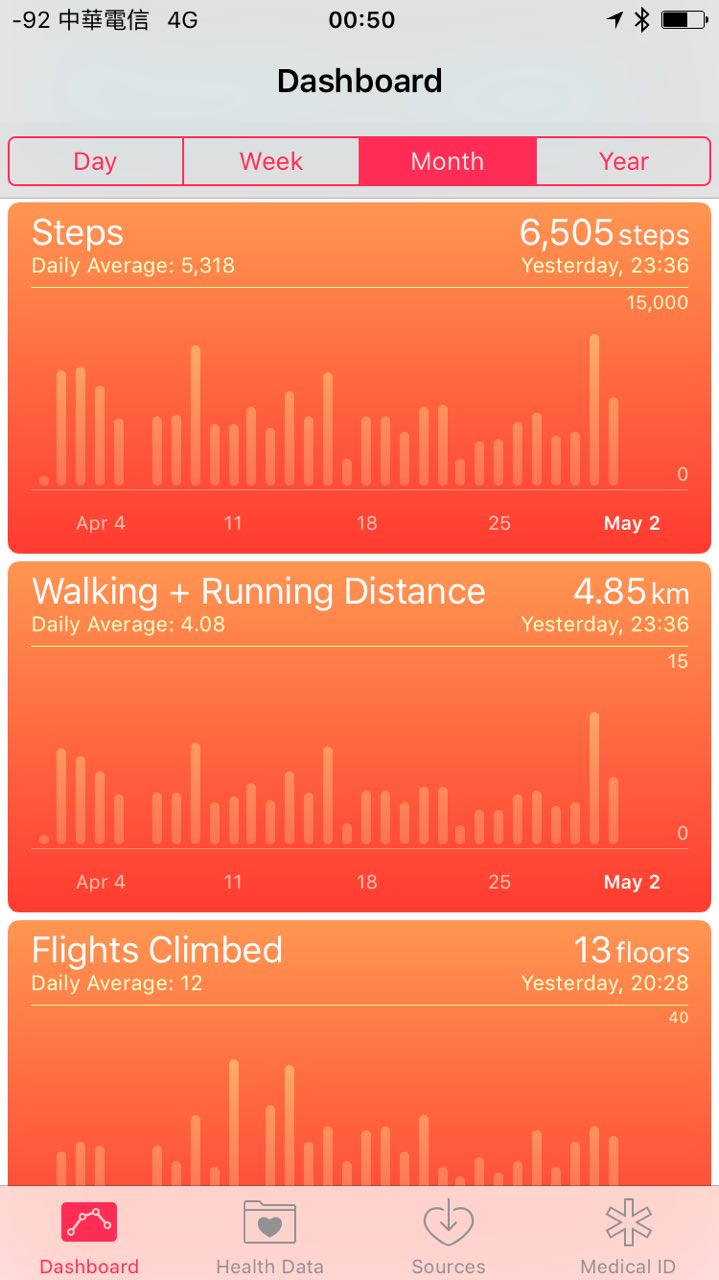
Task: Show the Month view
Action: pyautogui.click(x=447, y=161)
